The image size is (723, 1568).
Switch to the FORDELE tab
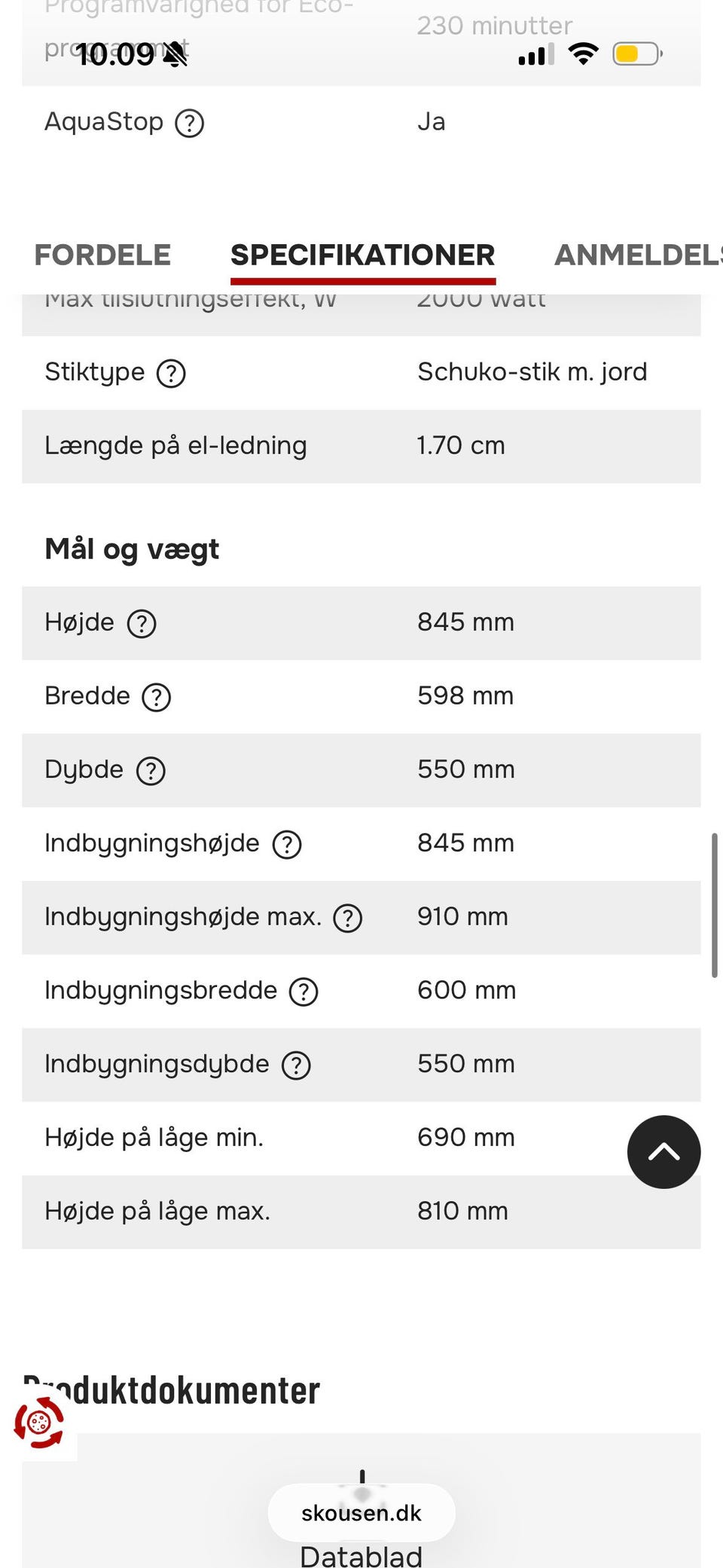click(102, 255)
